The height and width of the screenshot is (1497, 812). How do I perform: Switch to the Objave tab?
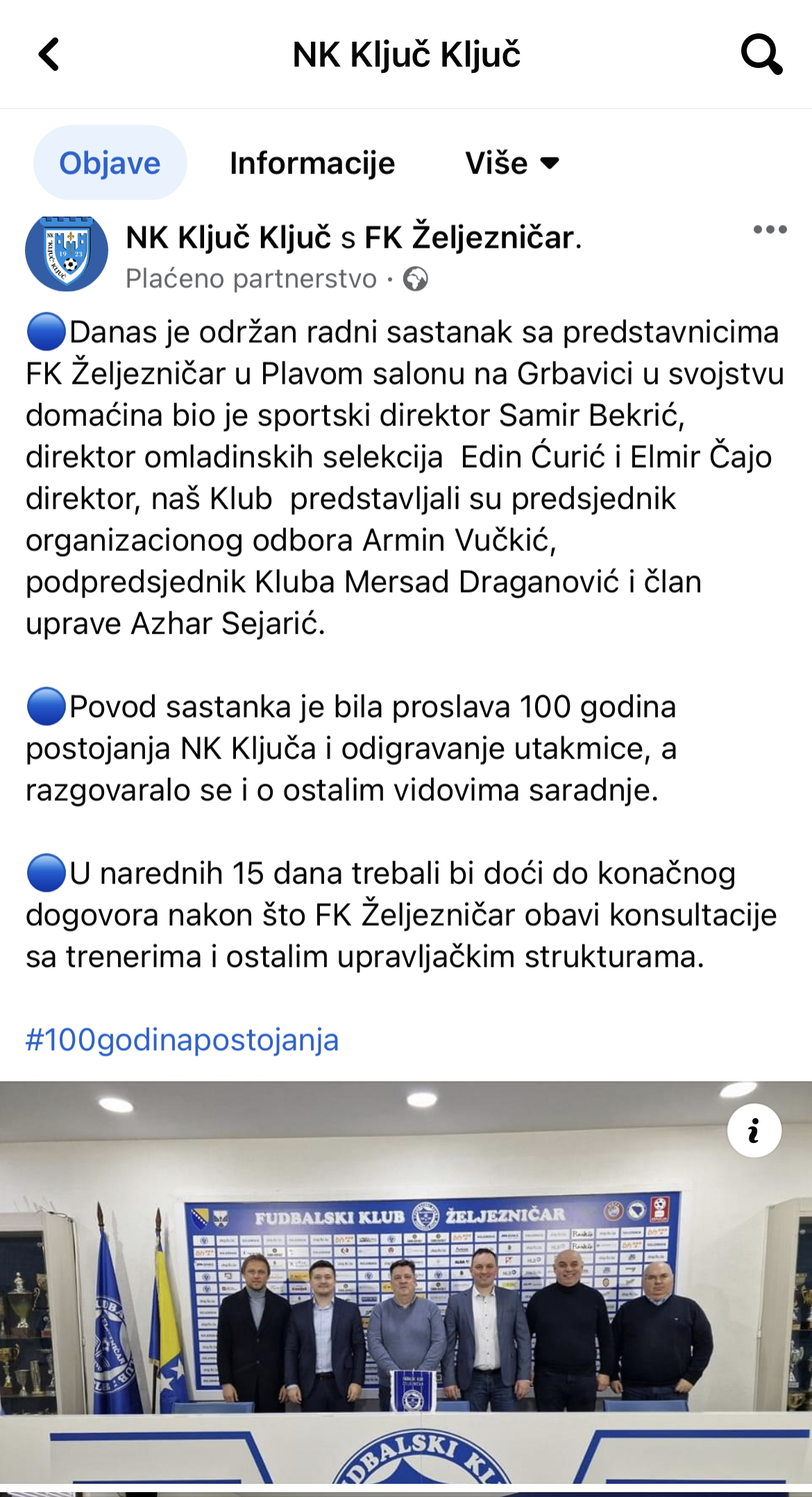click(110, 163)
